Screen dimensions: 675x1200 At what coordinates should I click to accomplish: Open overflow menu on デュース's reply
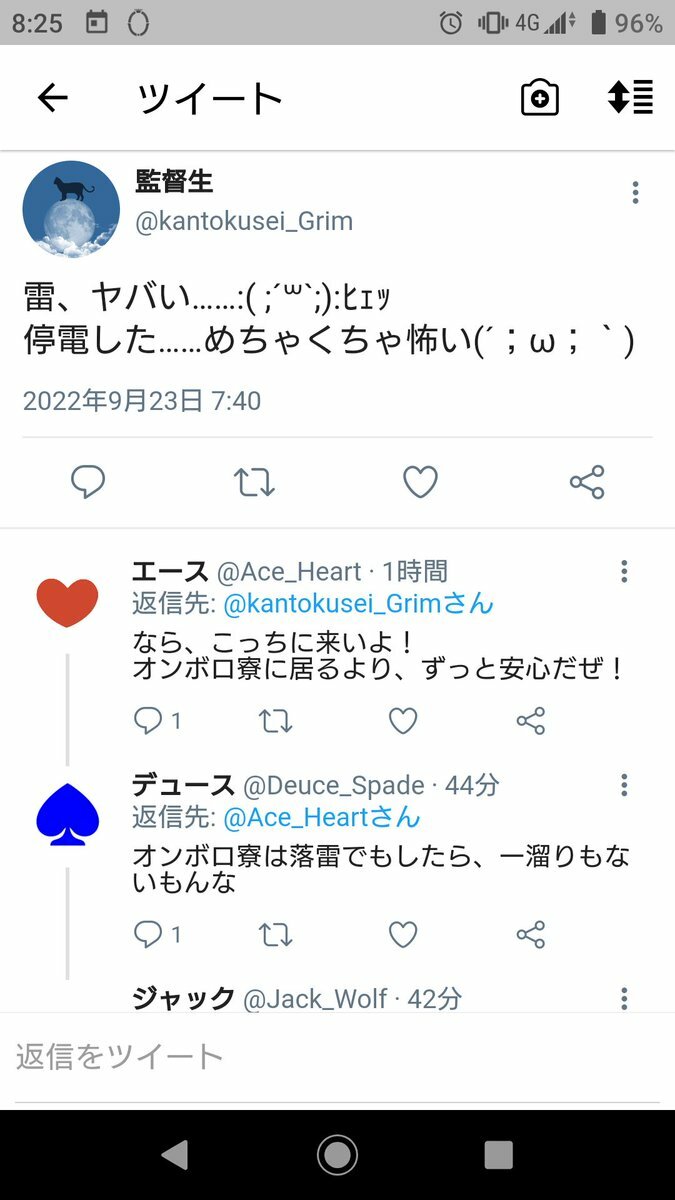(x=624, y=785)
